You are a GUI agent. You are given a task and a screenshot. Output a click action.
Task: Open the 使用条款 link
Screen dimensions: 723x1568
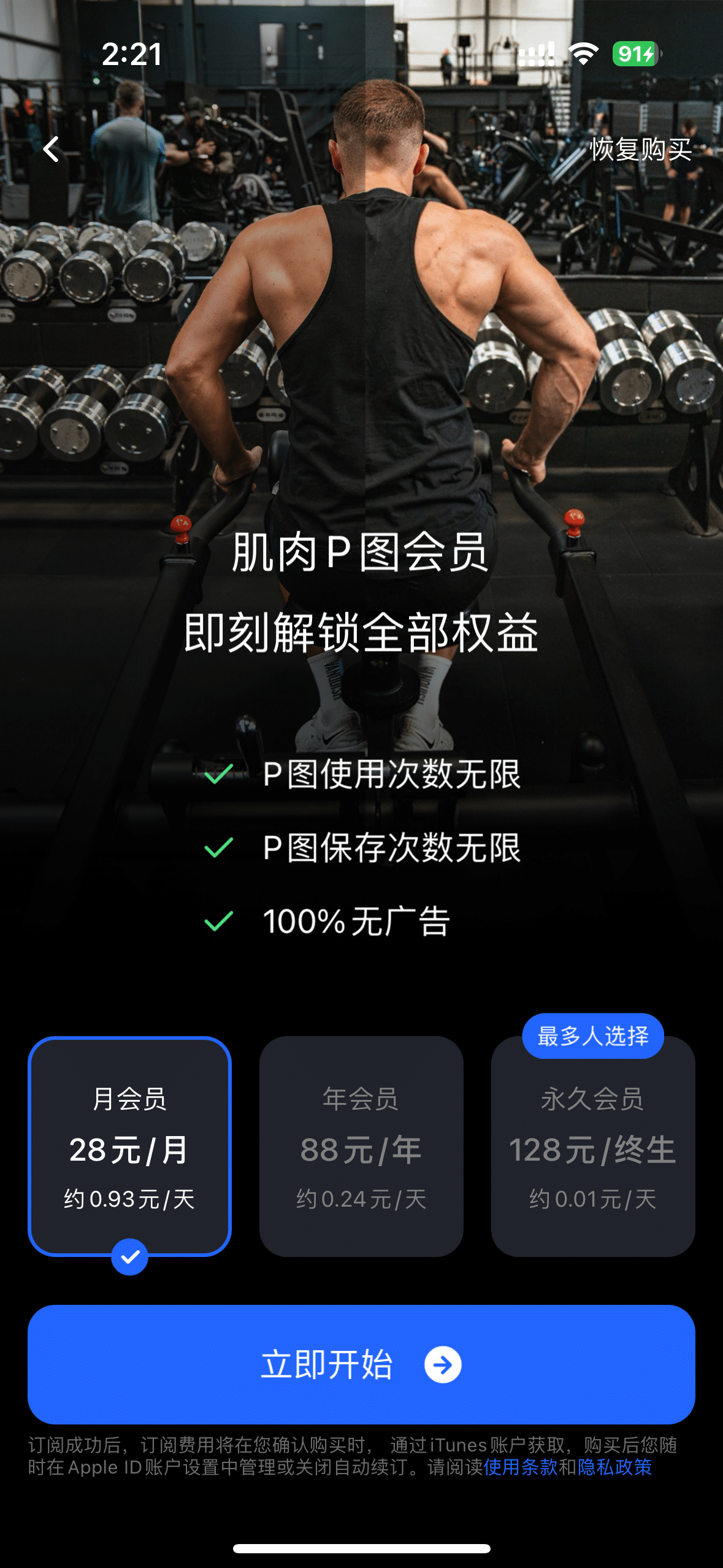(521, 1467)
